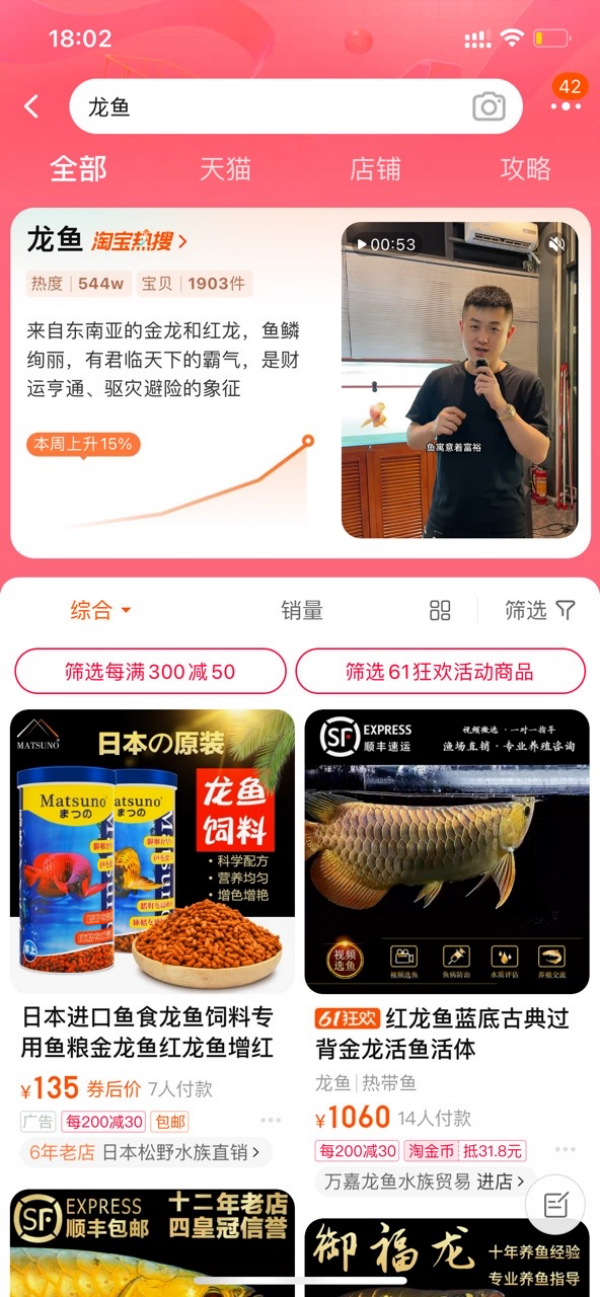600x1297 pixels.
Task: Open the 淘宝热搜 link
Action: pyautogui.click(x=140, y=241)
